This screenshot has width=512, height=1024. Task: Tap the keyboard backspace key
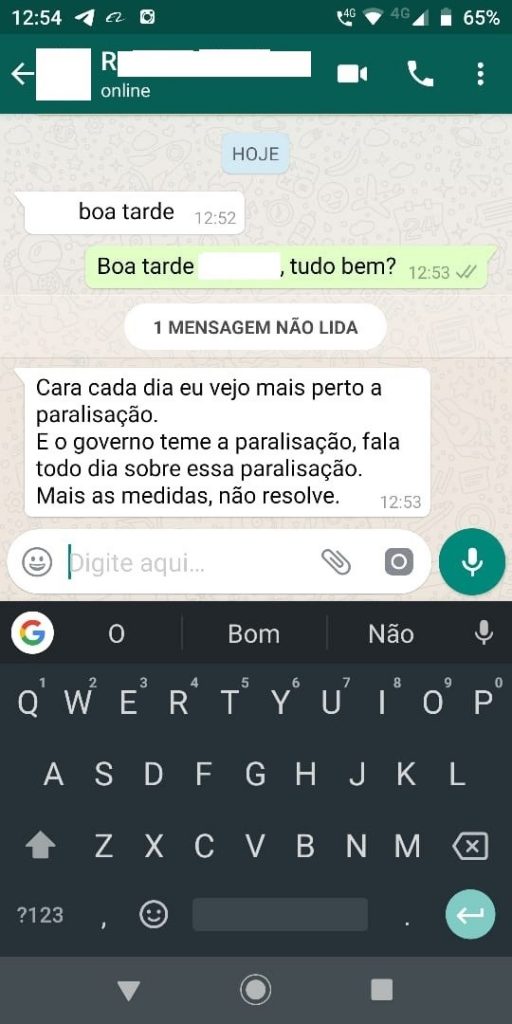470,847
